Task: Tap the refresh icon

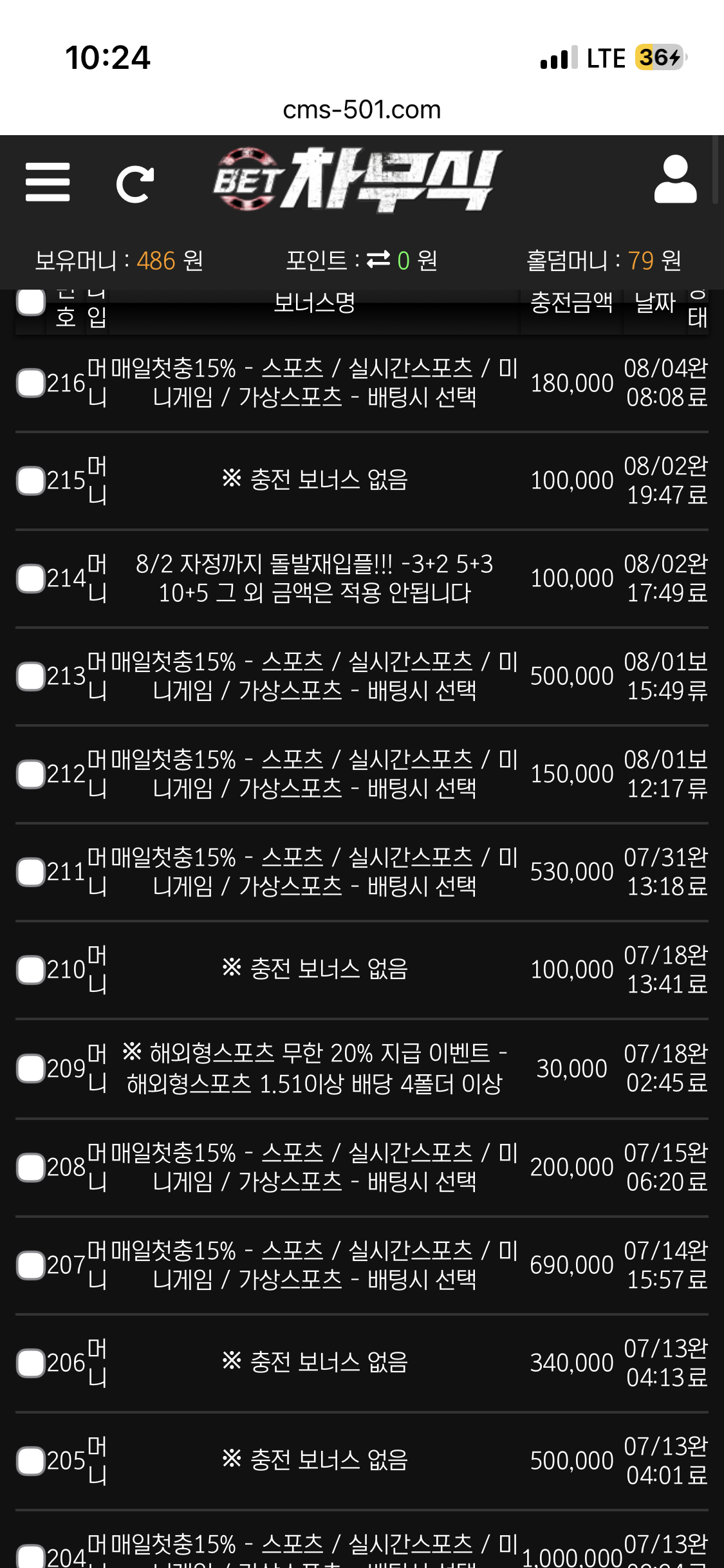Action: click(136, 184)
